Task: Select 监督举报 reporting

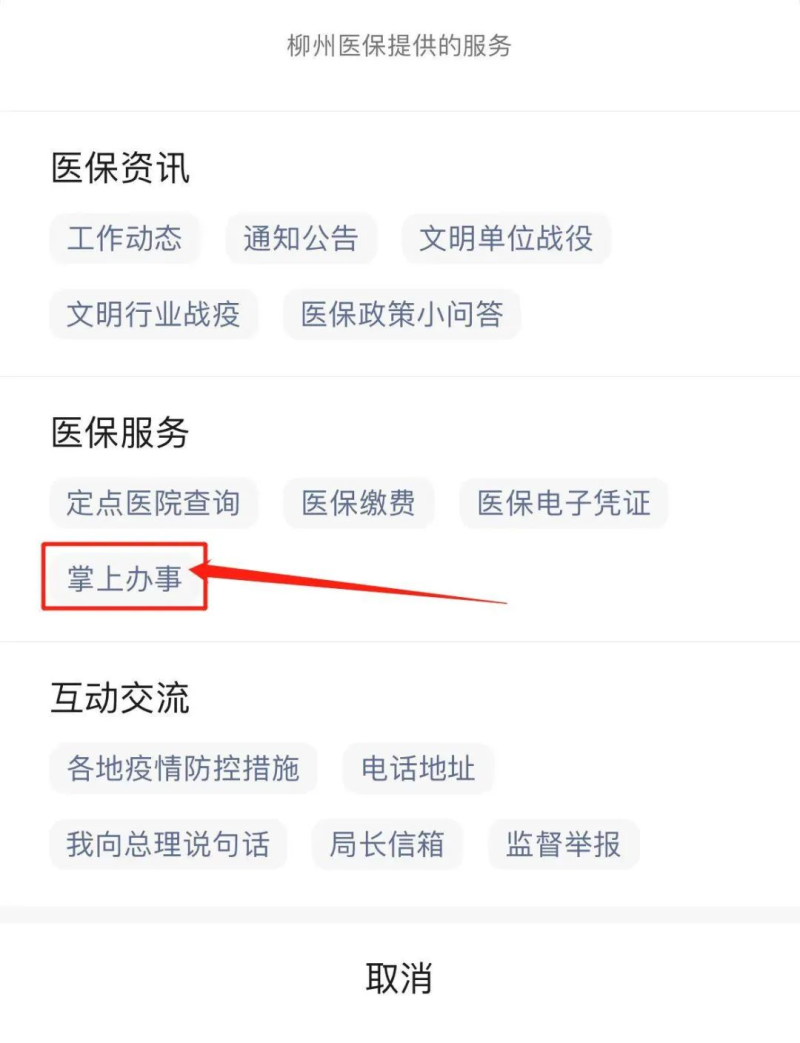Action: [x=563, y=844]
